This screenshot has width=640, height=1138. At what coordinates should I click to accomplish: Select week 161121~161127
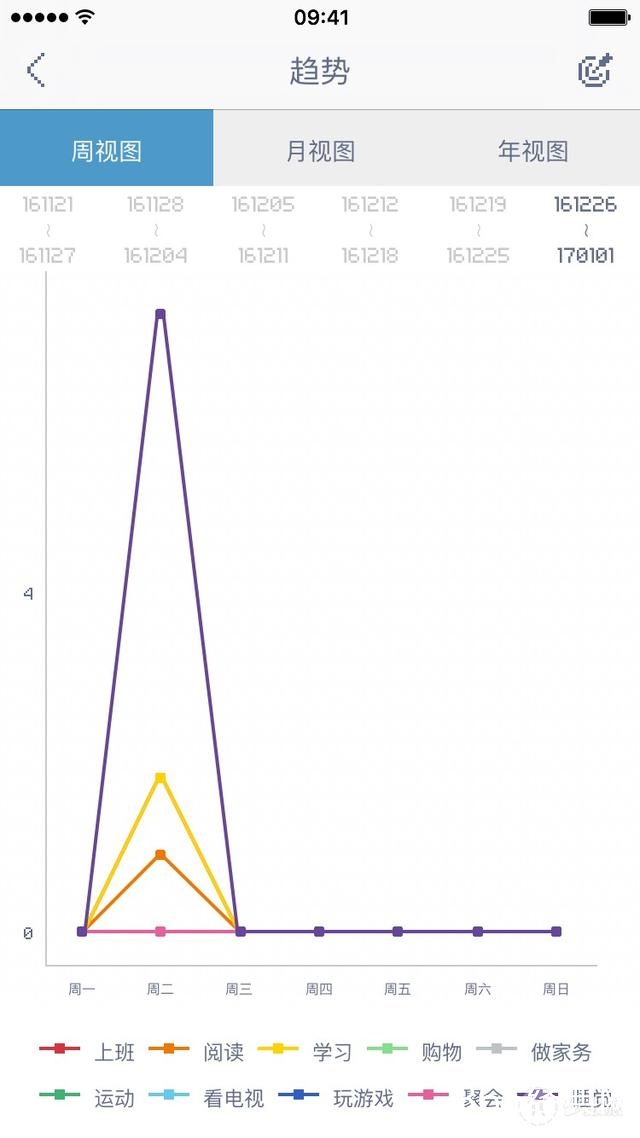pyautogui.click(x=47, y=229)
